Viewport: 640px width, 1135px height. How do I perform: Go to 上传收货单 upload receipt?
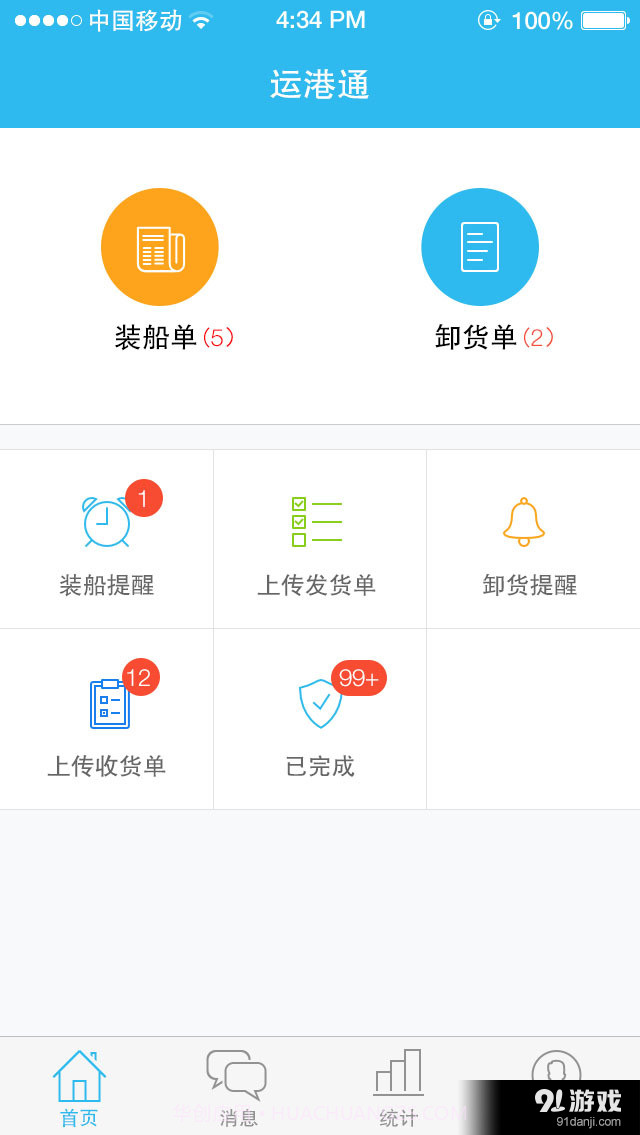click(107, 720)
